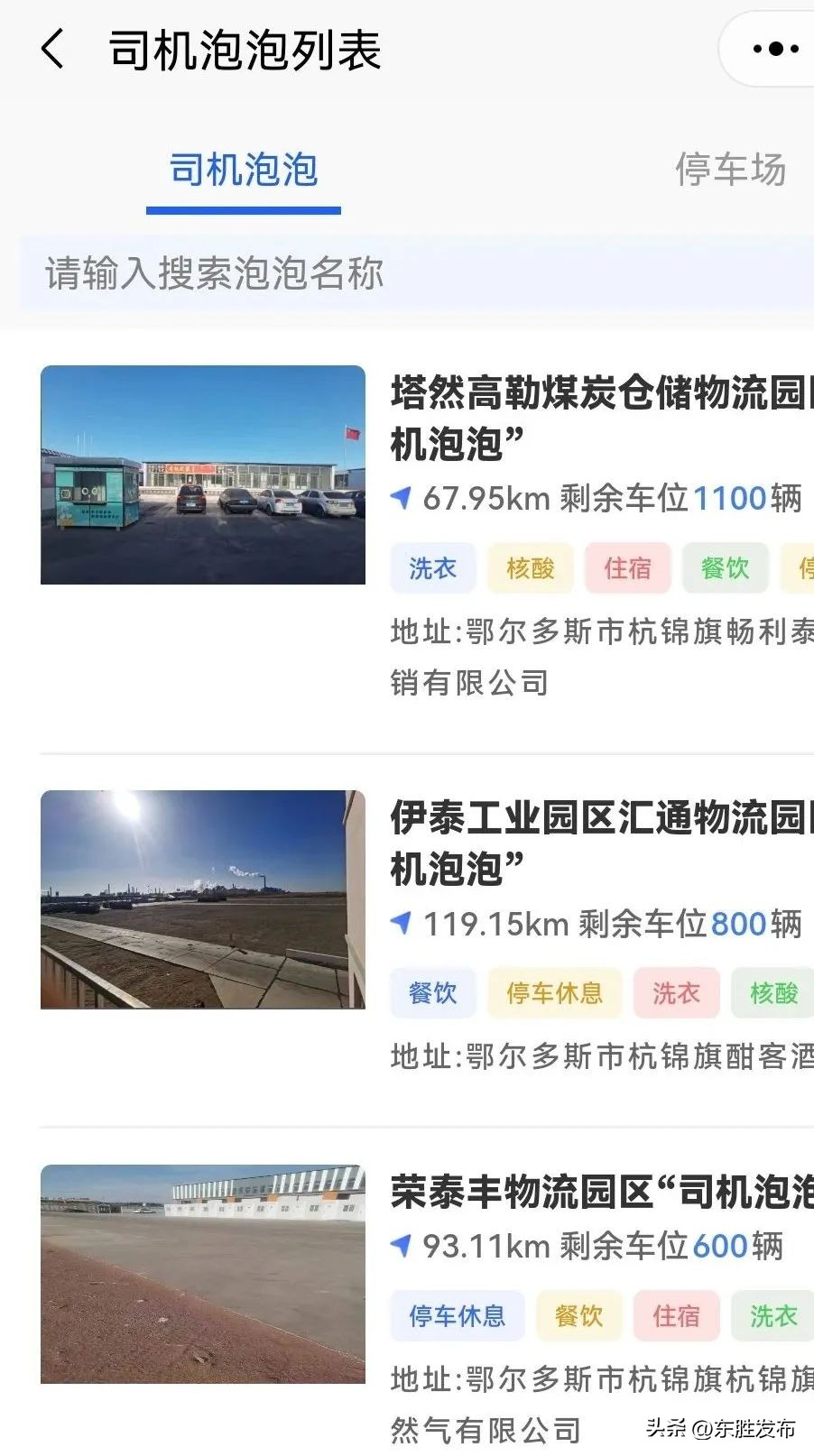Click the navigation arrow beside 119.15km
The height and width of the screenshot is (1456, 814).
(402, 923)
